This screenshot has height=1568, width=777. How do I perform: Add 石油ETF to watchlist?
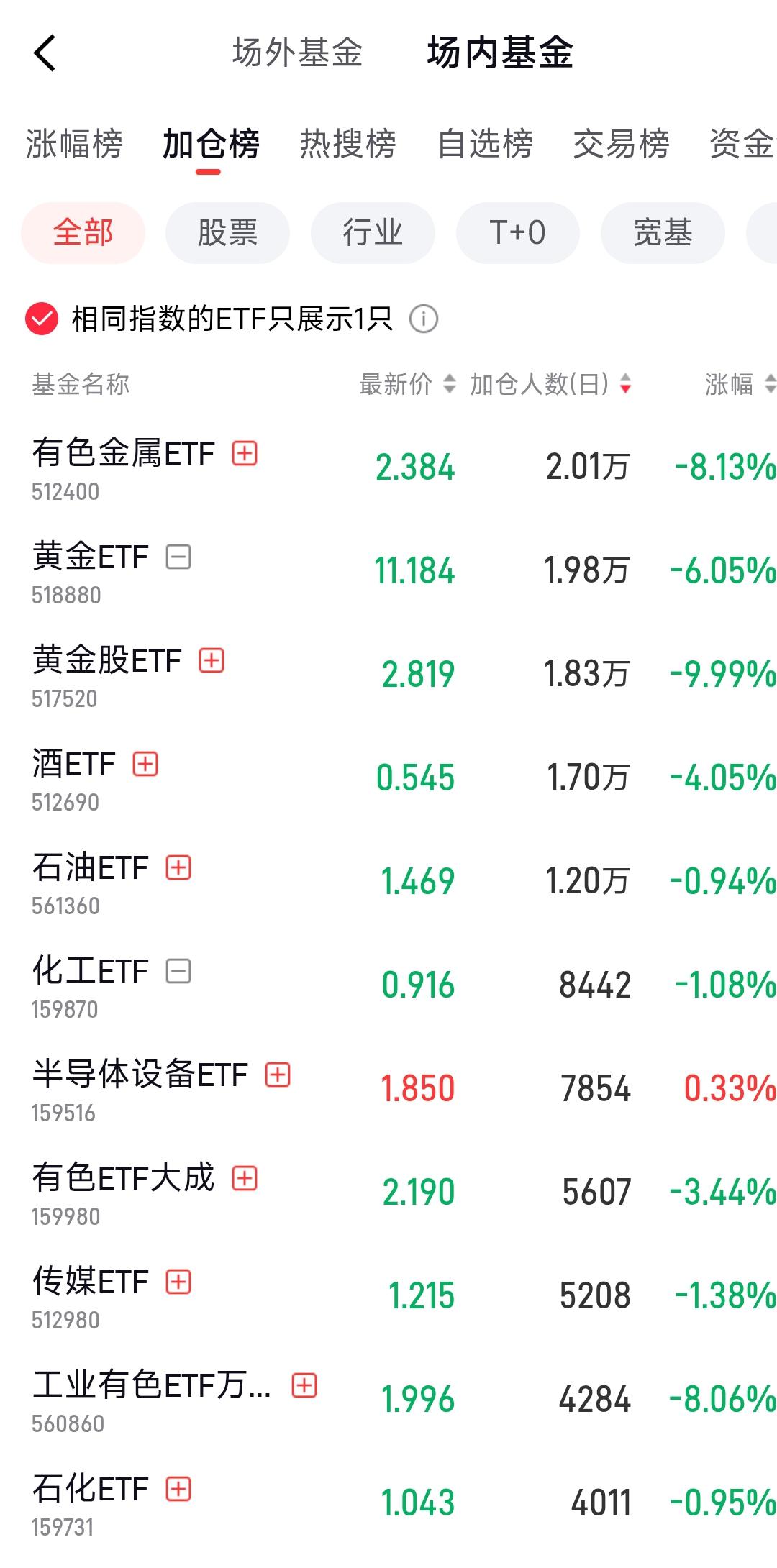pyautogui.click(x=178, y=867)
